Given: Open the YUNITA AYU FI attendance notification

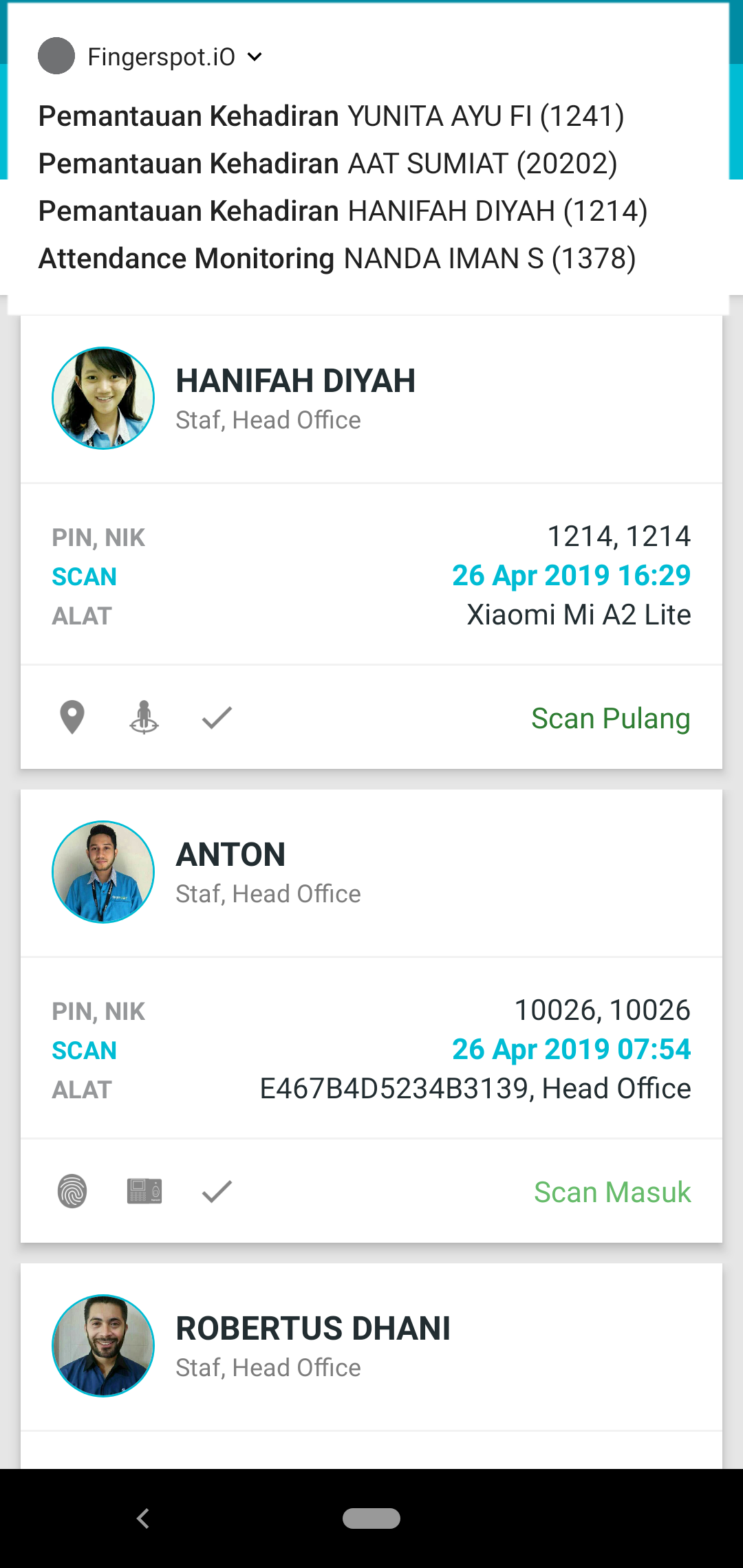Looking at the screenshot, I should (331, 116).
